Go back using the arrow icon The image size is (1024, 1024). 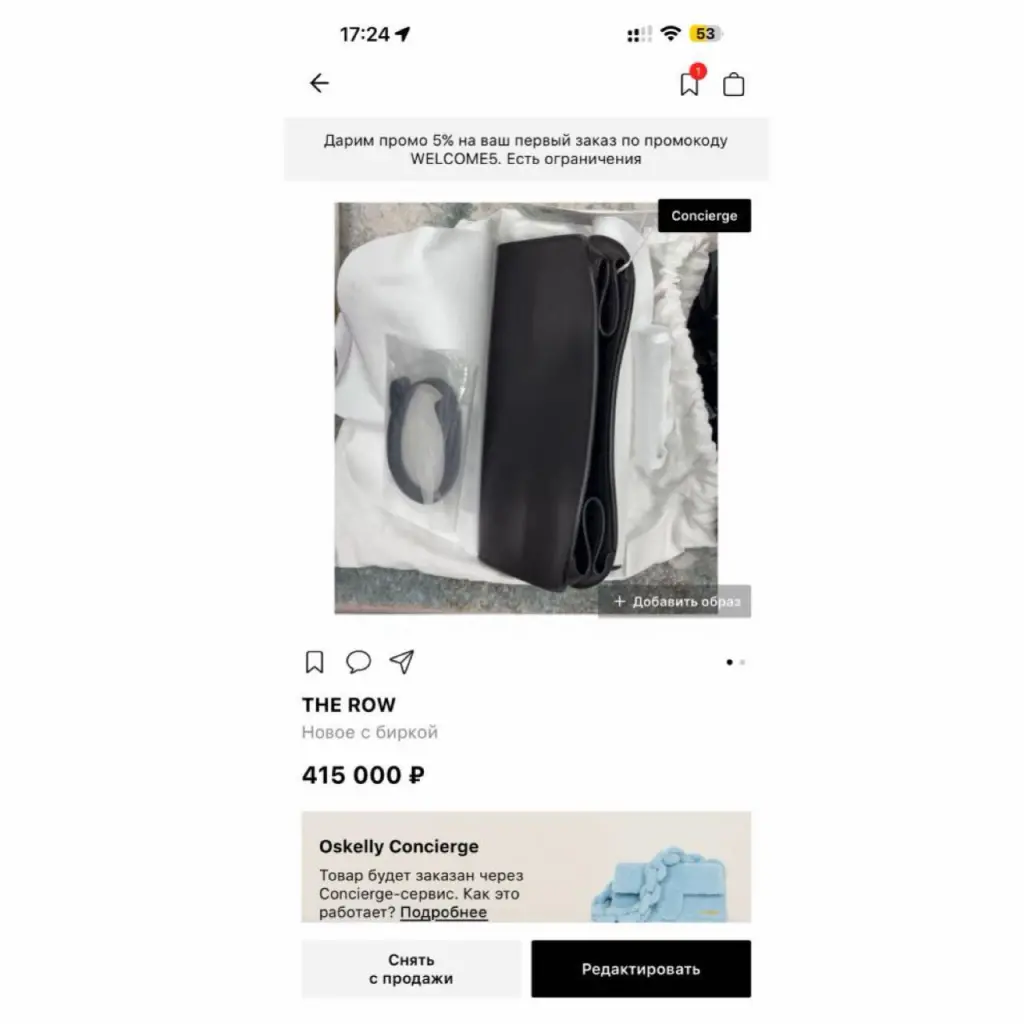point(319,84)
